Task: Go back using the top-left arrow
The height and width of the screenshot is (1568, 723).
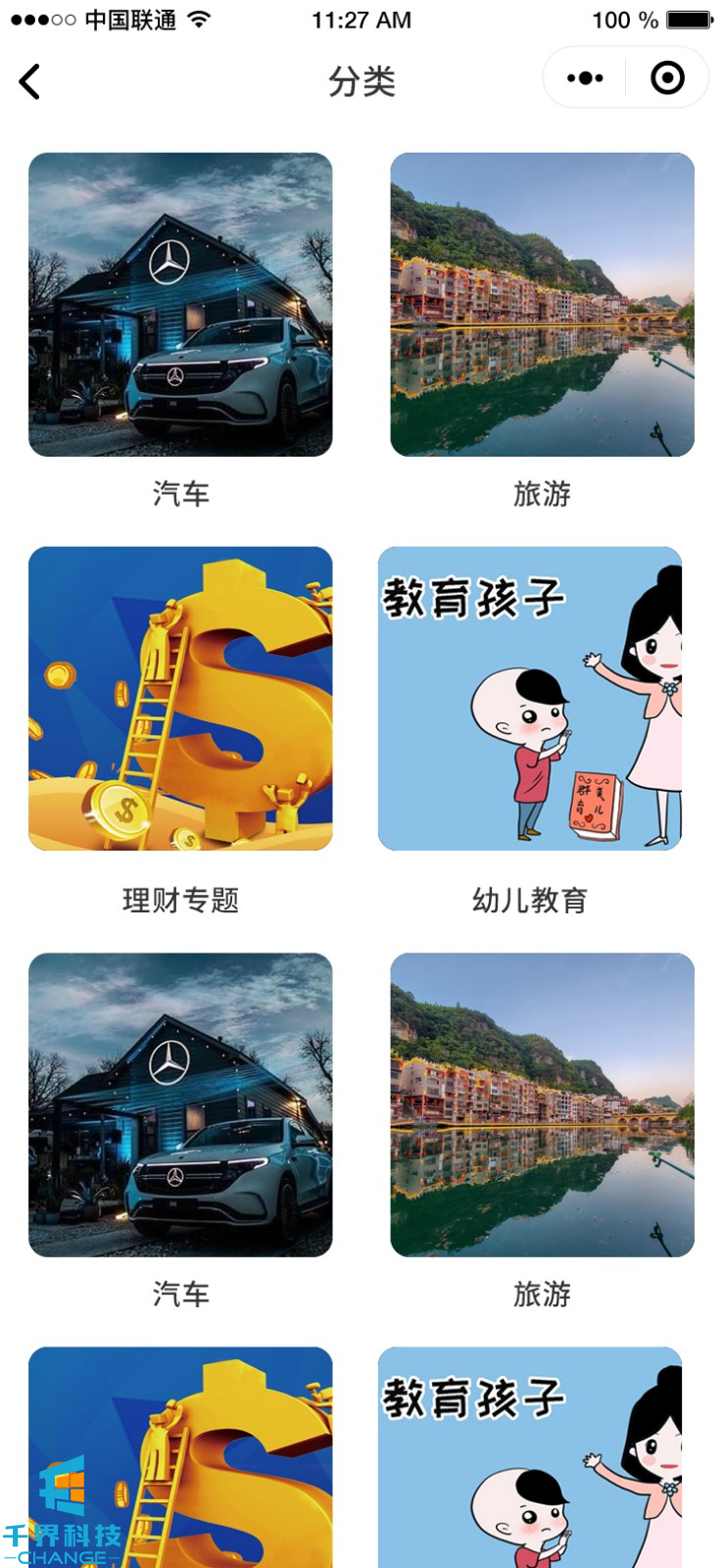Action: coord(30,81)
